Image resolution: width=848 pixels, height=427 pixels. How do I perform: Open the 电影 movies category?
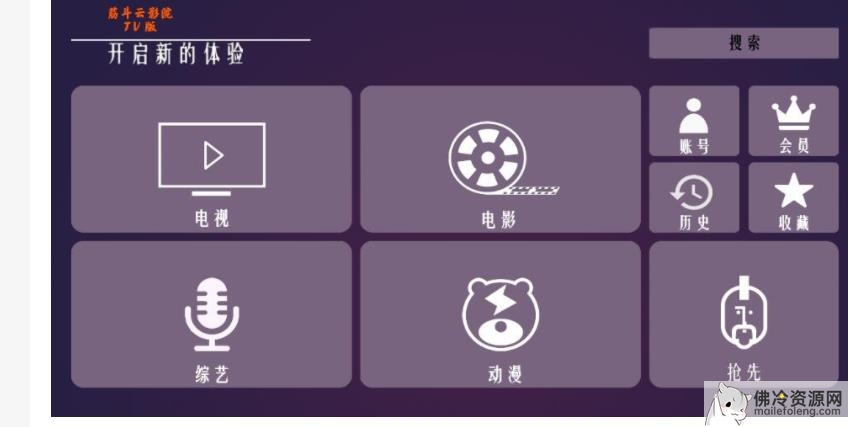click(500, 159)
